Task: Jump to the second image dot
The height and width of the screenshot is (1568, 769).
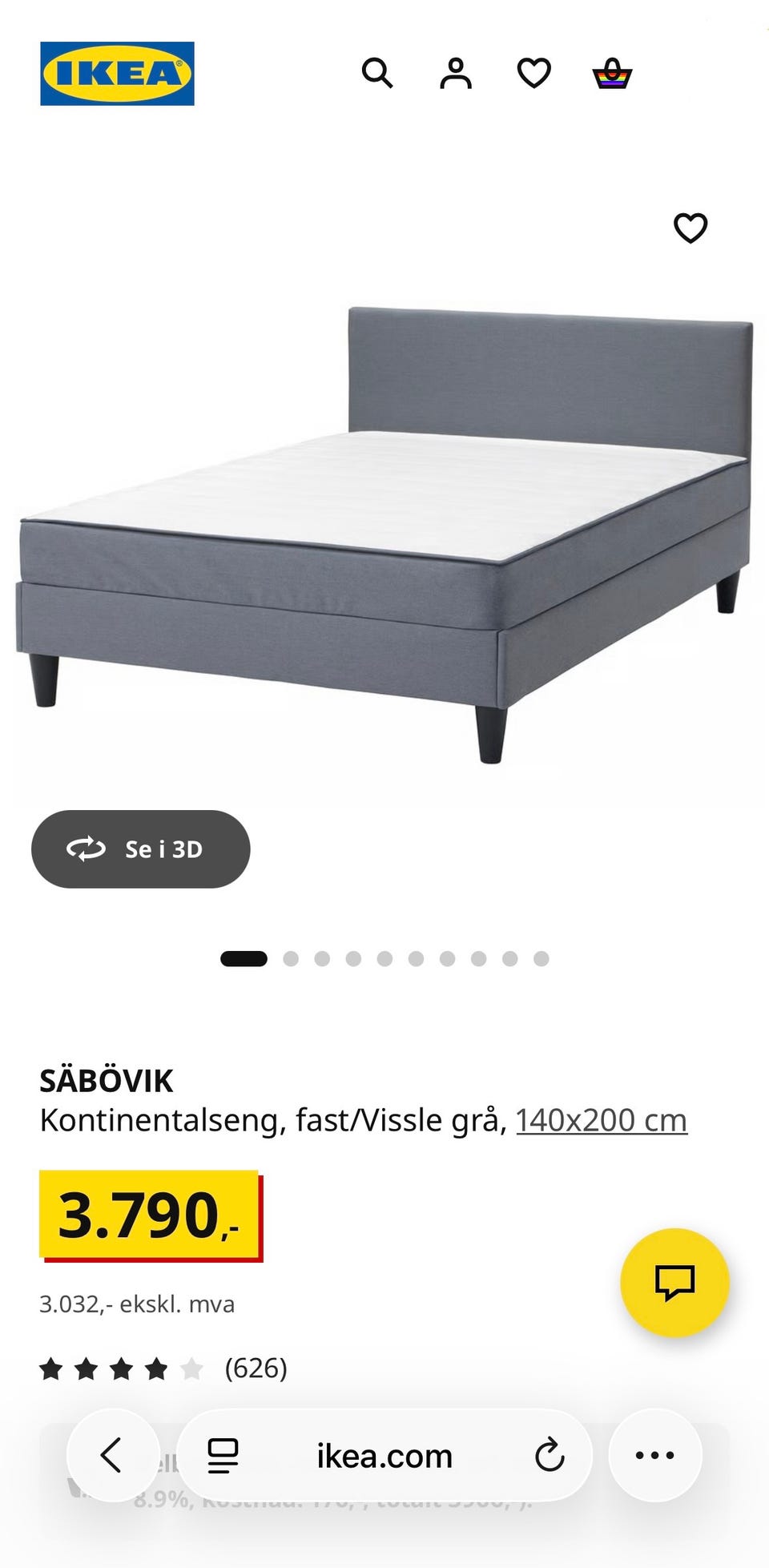Action: (x=291, y=958)
